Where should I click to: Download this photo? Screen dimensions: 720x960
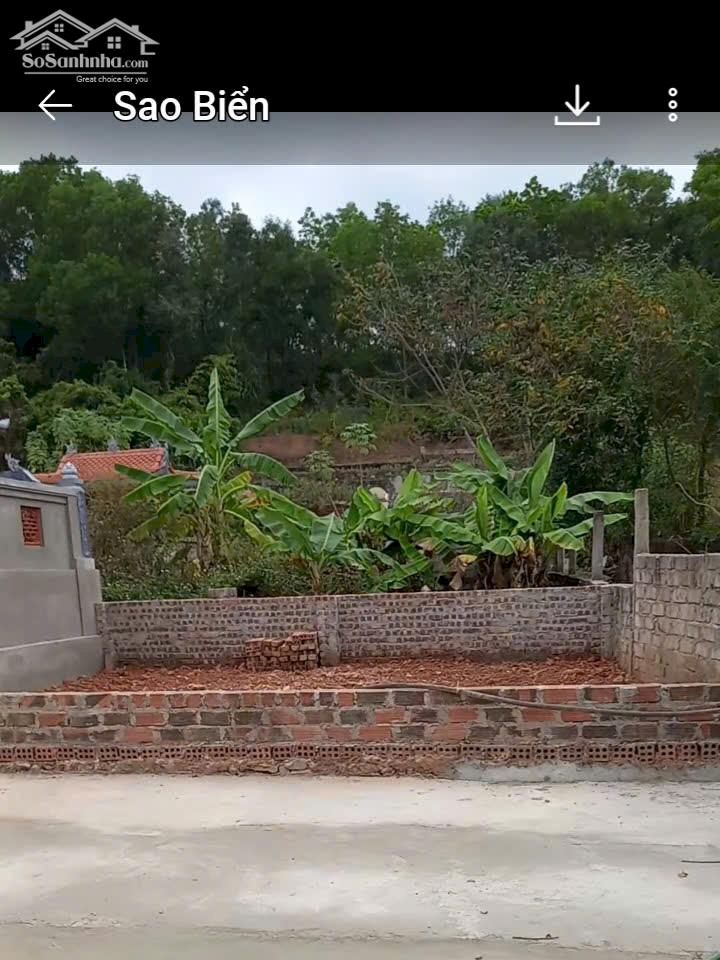tap(577, 105)
